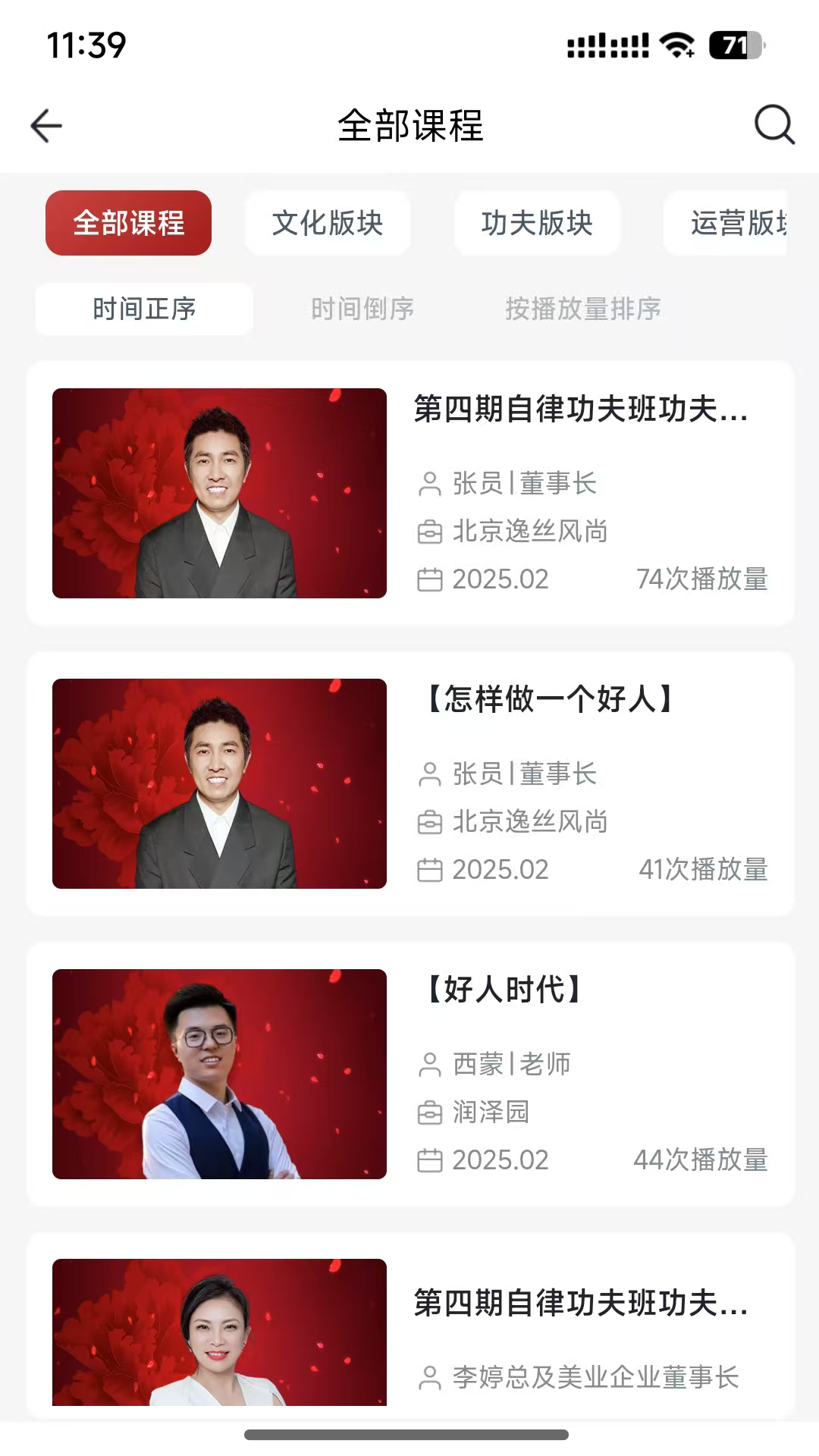Sort courses by 时间正序

[x=144, y=309]
